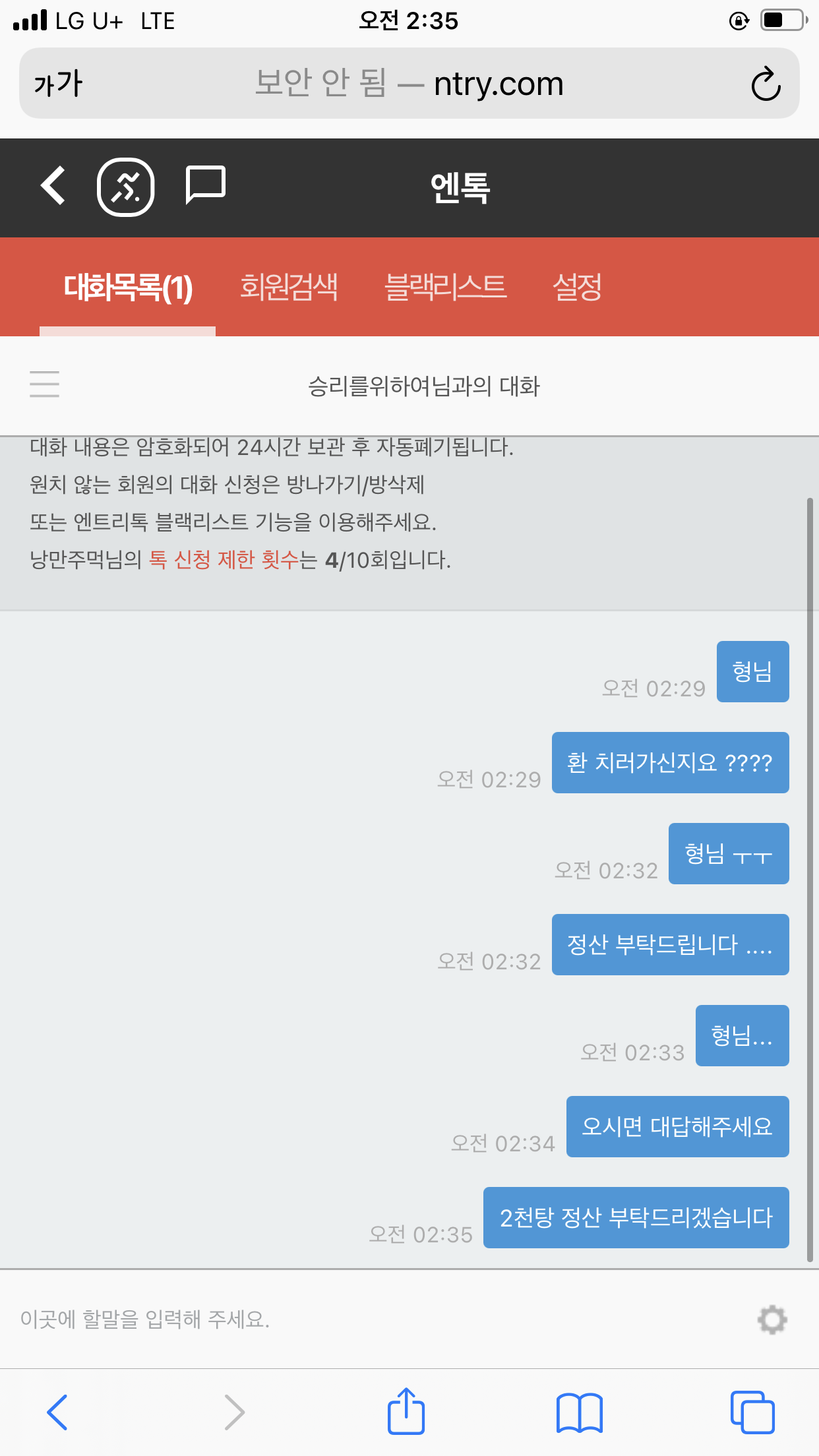Open the running figure icon in the header
This screenshot has height=1456, width=819.
click(x=126, y=187)
